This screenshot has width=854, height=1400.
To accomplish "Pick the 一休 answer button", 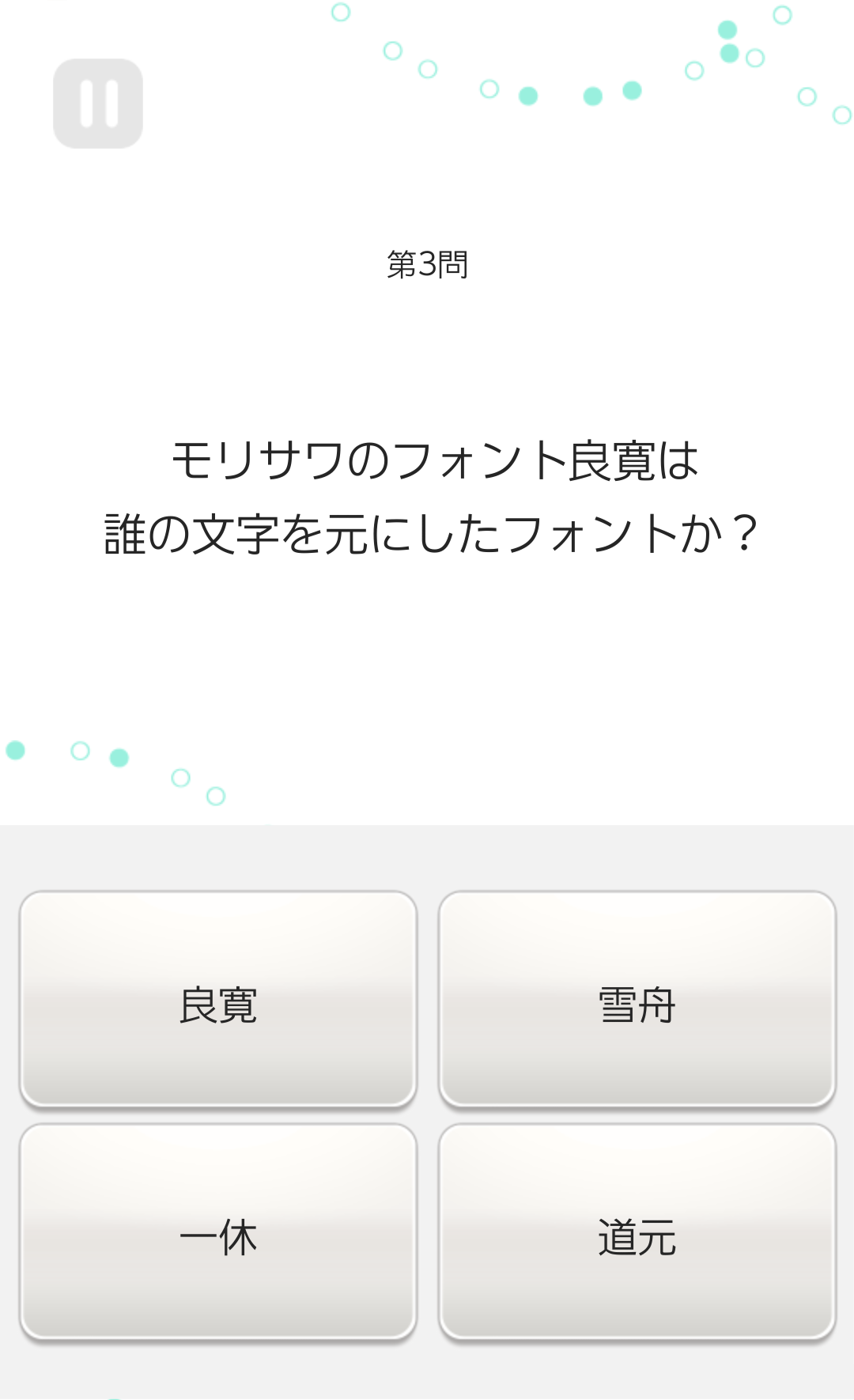I will tap(218, 1232).
